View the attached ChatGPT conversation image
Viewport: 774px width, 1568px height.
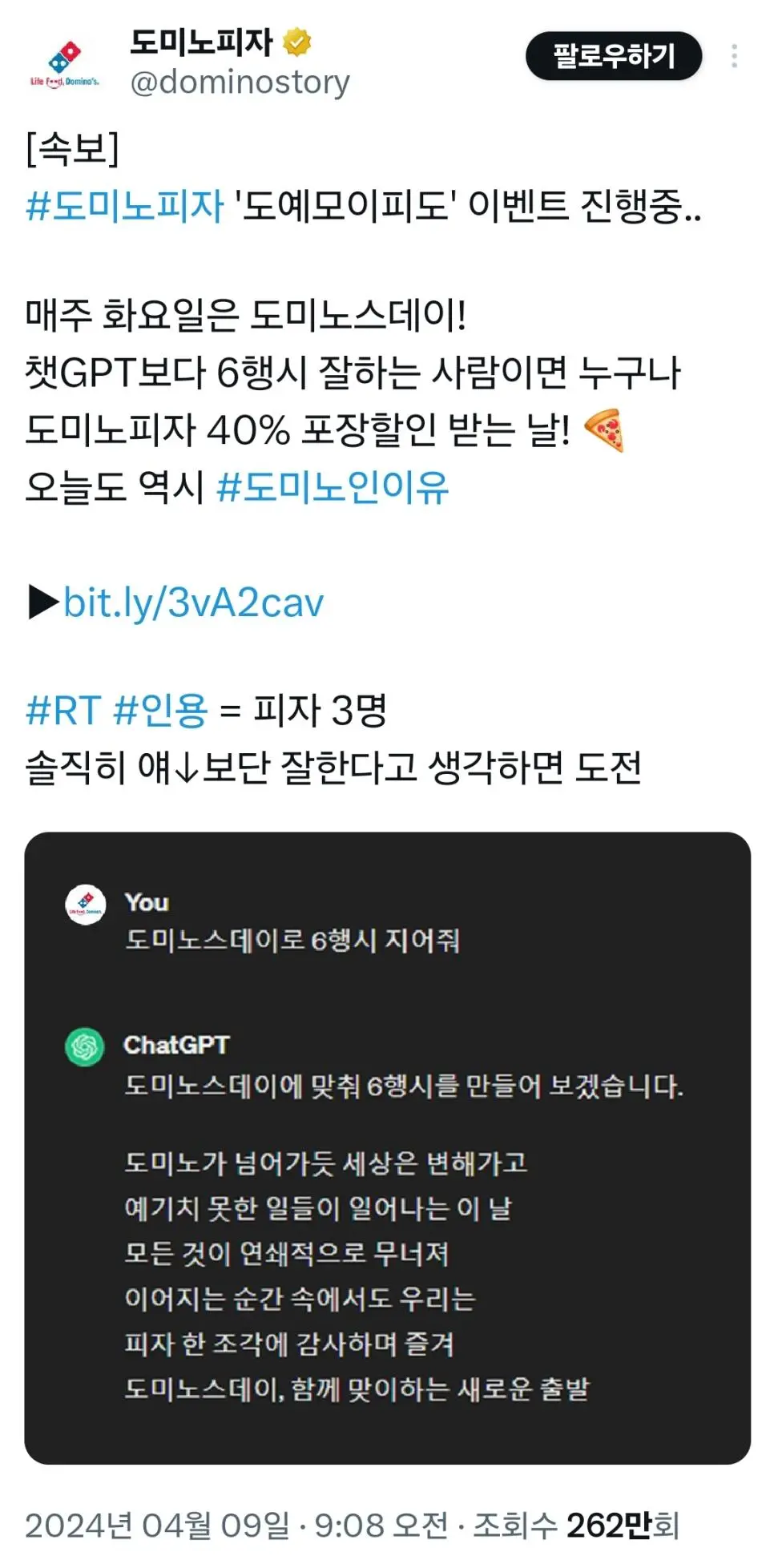[x=387, y=1147]
